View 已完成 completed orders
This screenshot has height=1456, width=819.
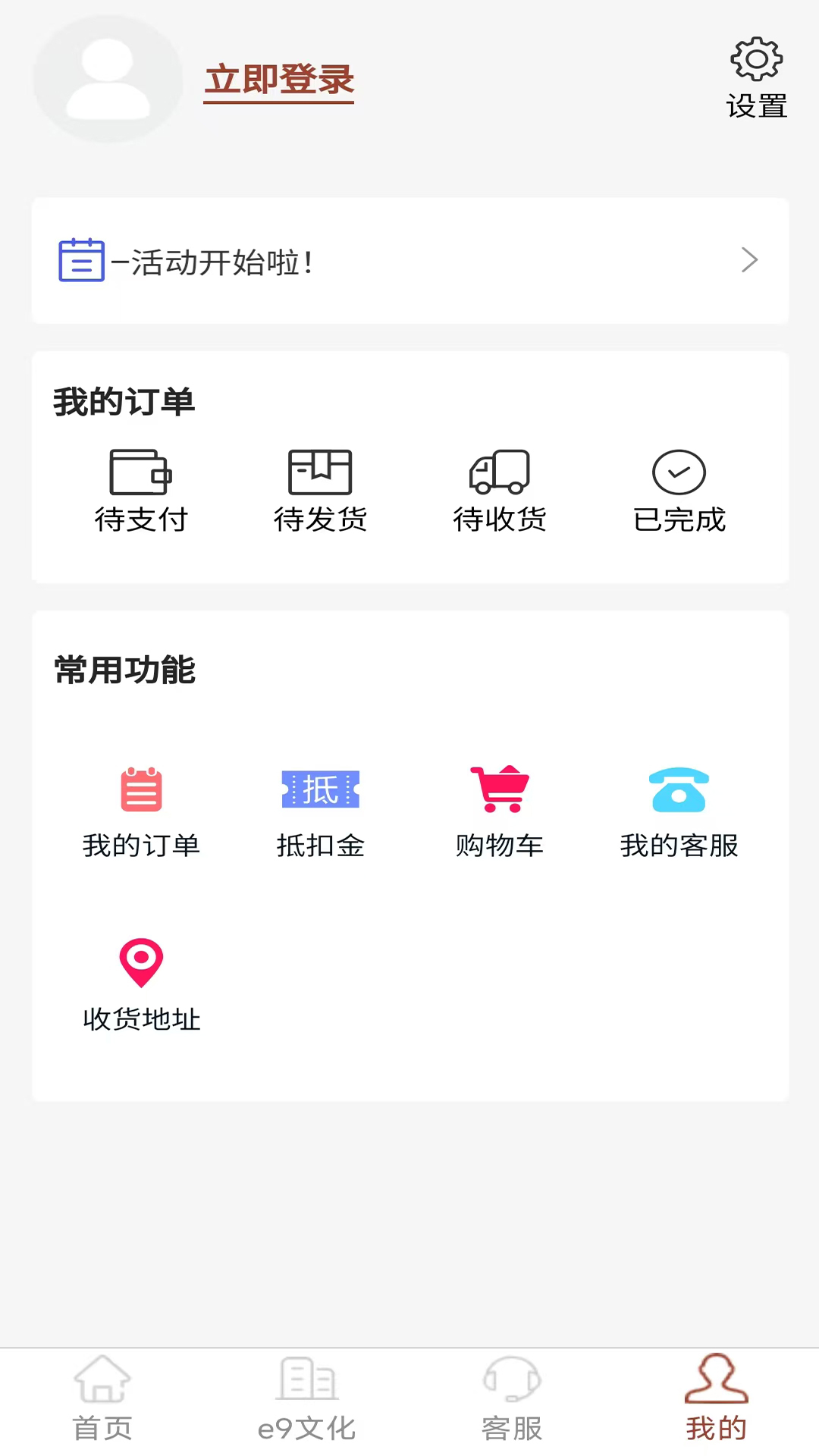[x=679, y=490]
